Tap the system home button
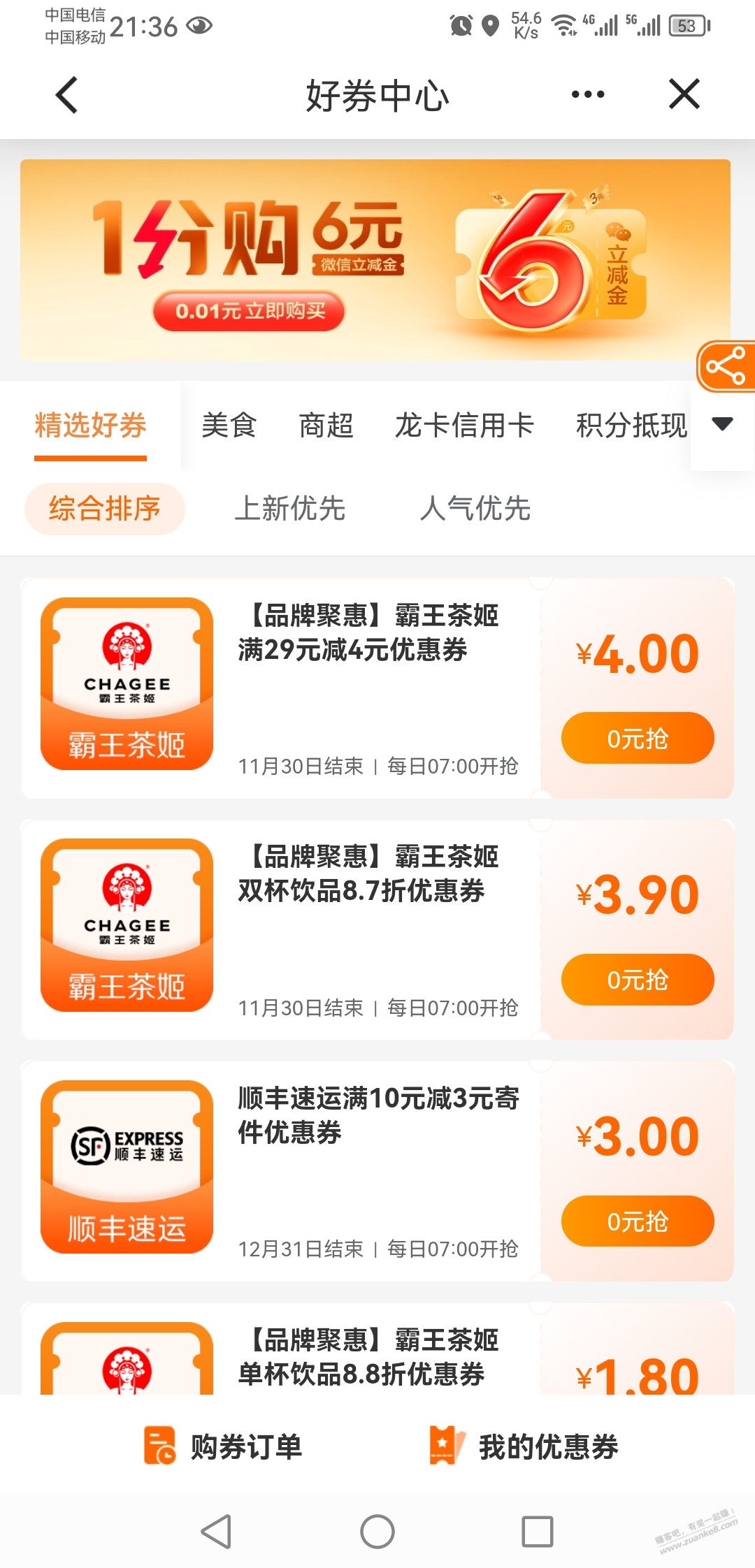Viewport: 755px width, 1568px height. click(377, 1532)
